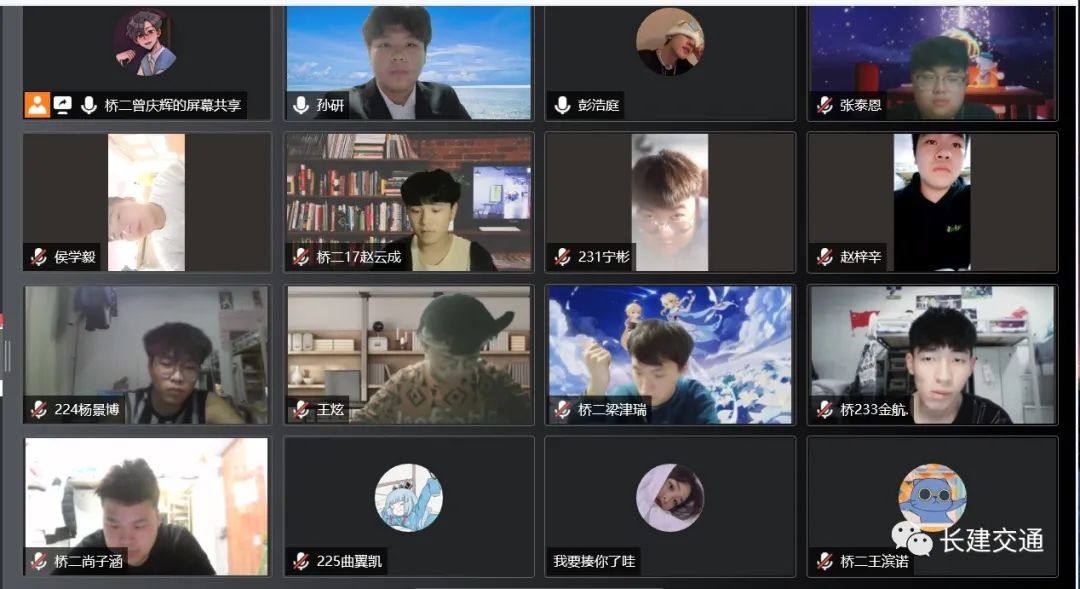This screenshot has width=1080, height=589.
Task: Open 桥二曾庆辉's screen sharing tile
Action: [x=147, y=60]
